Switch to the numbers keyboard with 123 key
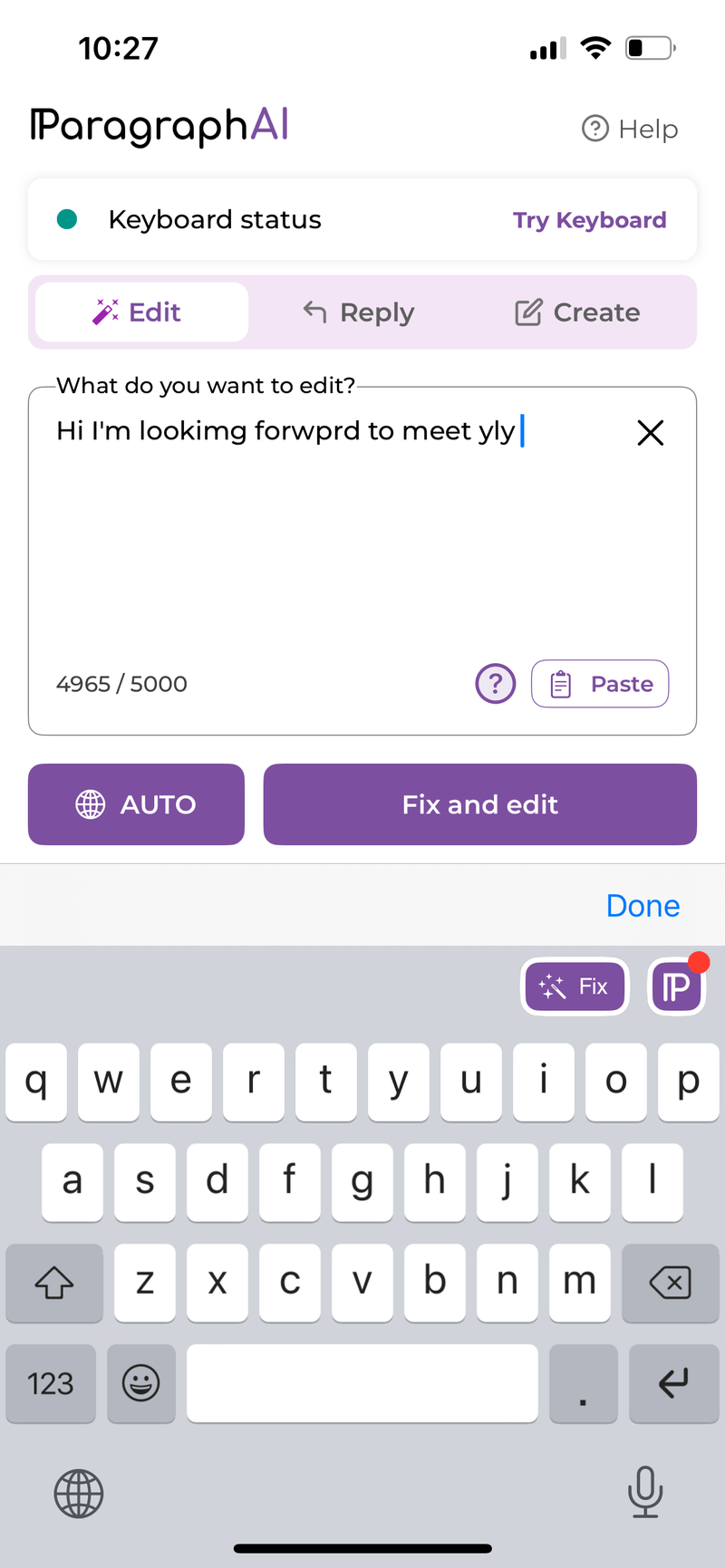Screen dimensions: 725x1568 click(x=51, y=1383)
